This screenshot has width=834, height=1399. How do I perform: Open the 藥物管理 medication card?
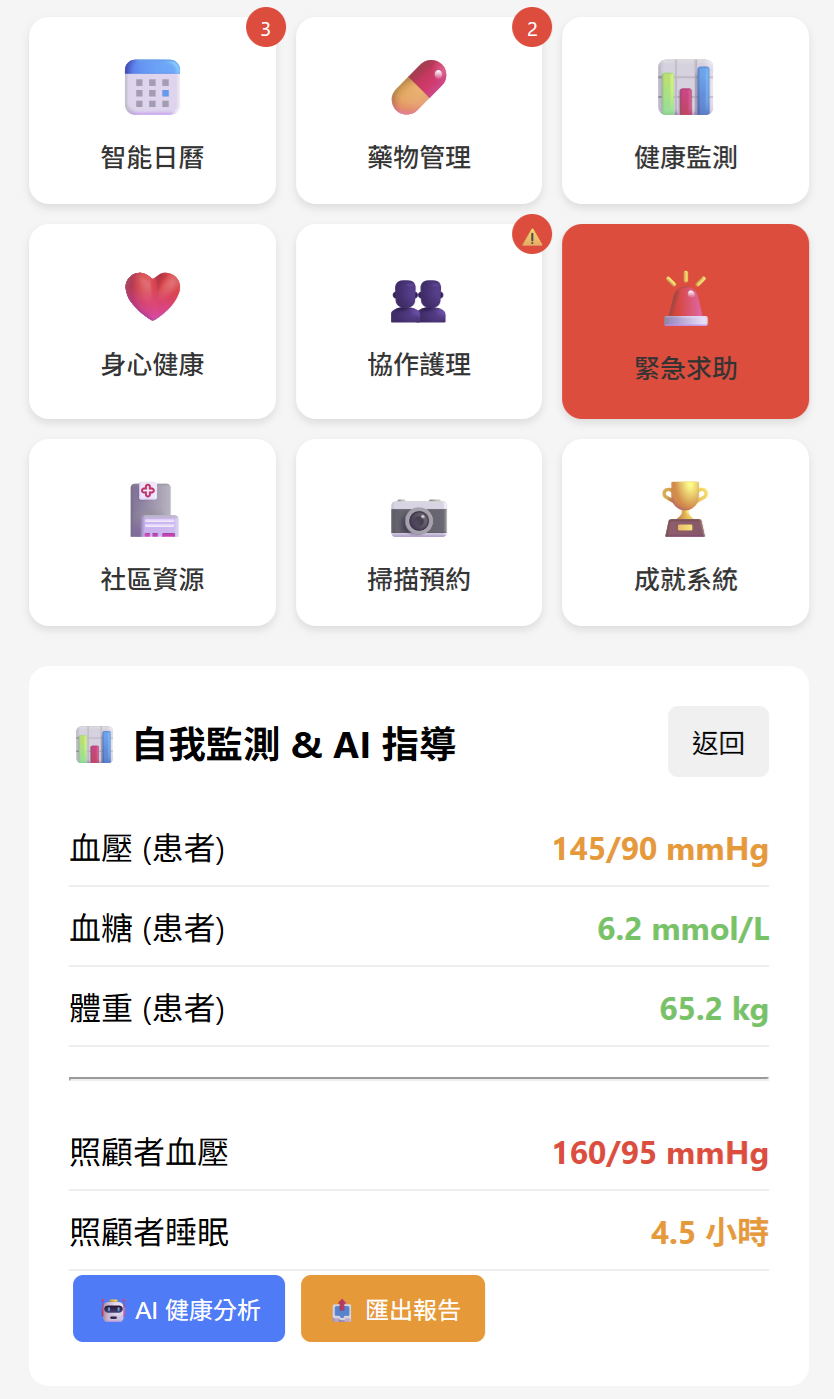click(419, 110)
